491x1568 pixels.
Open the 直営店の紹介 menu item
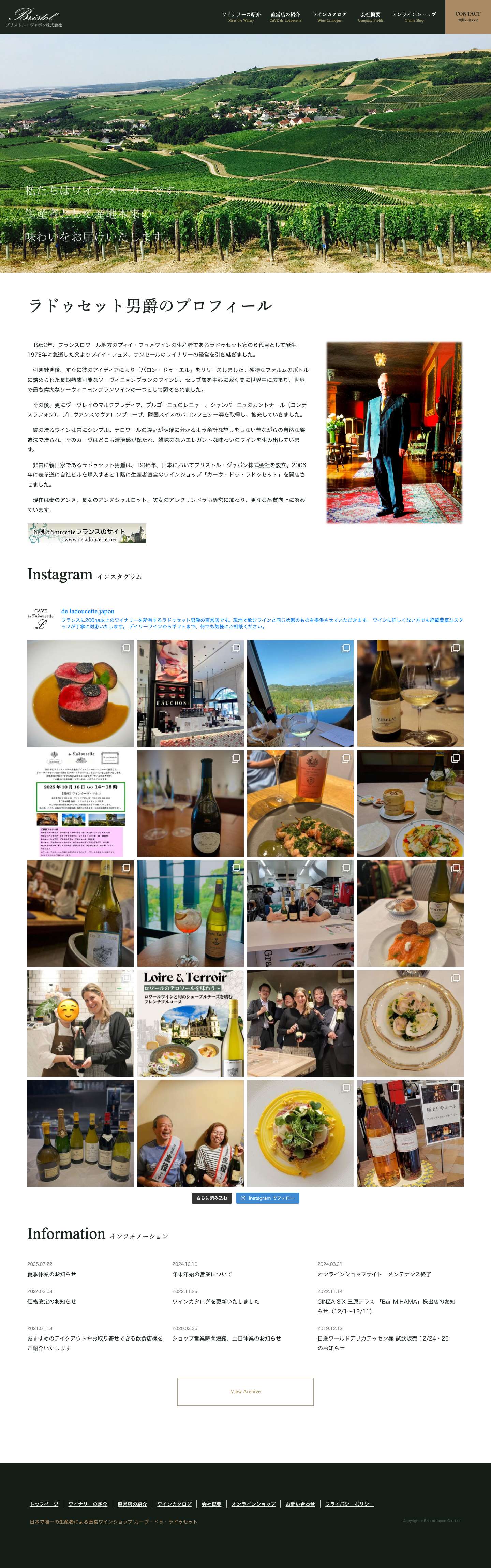285,16
